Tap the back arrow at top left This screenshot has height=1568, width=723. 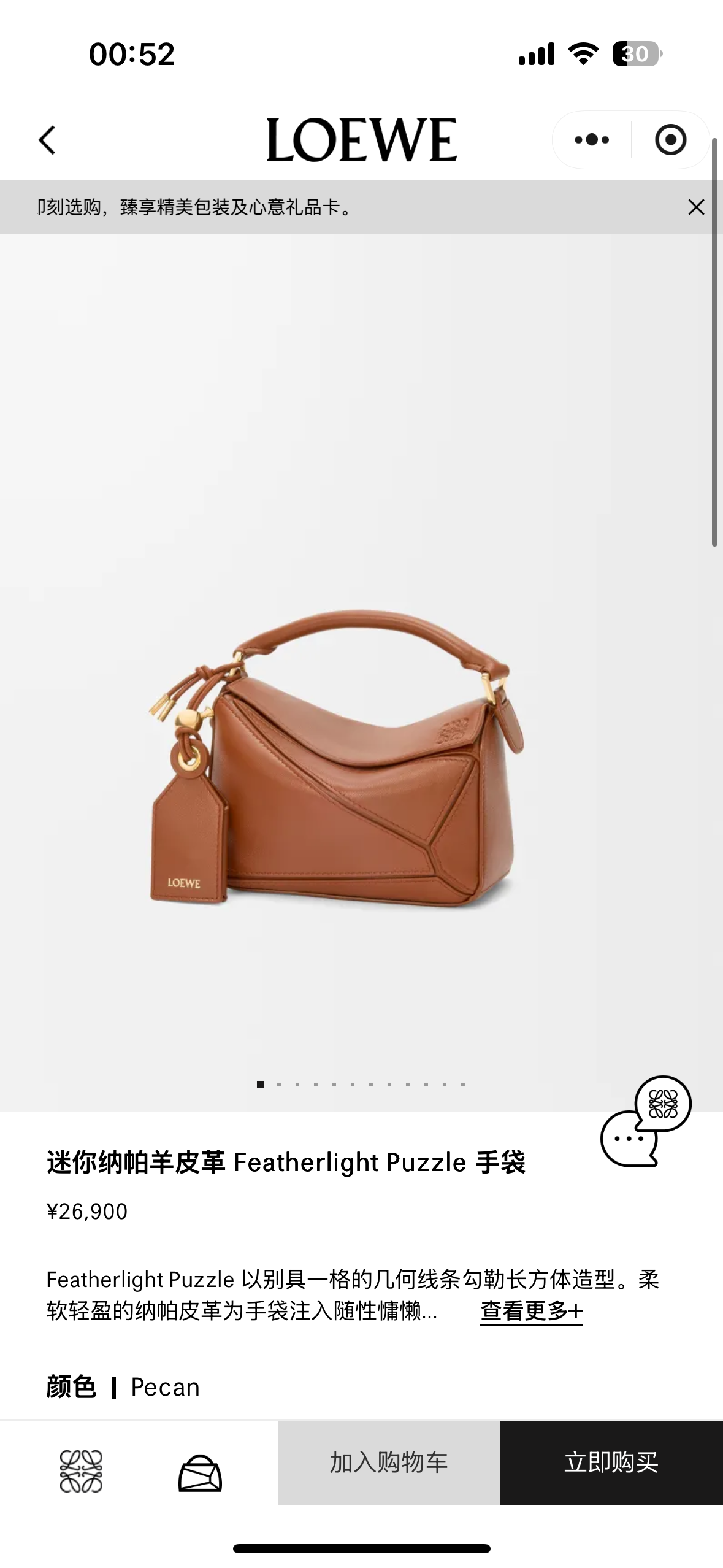pos(47,139)
